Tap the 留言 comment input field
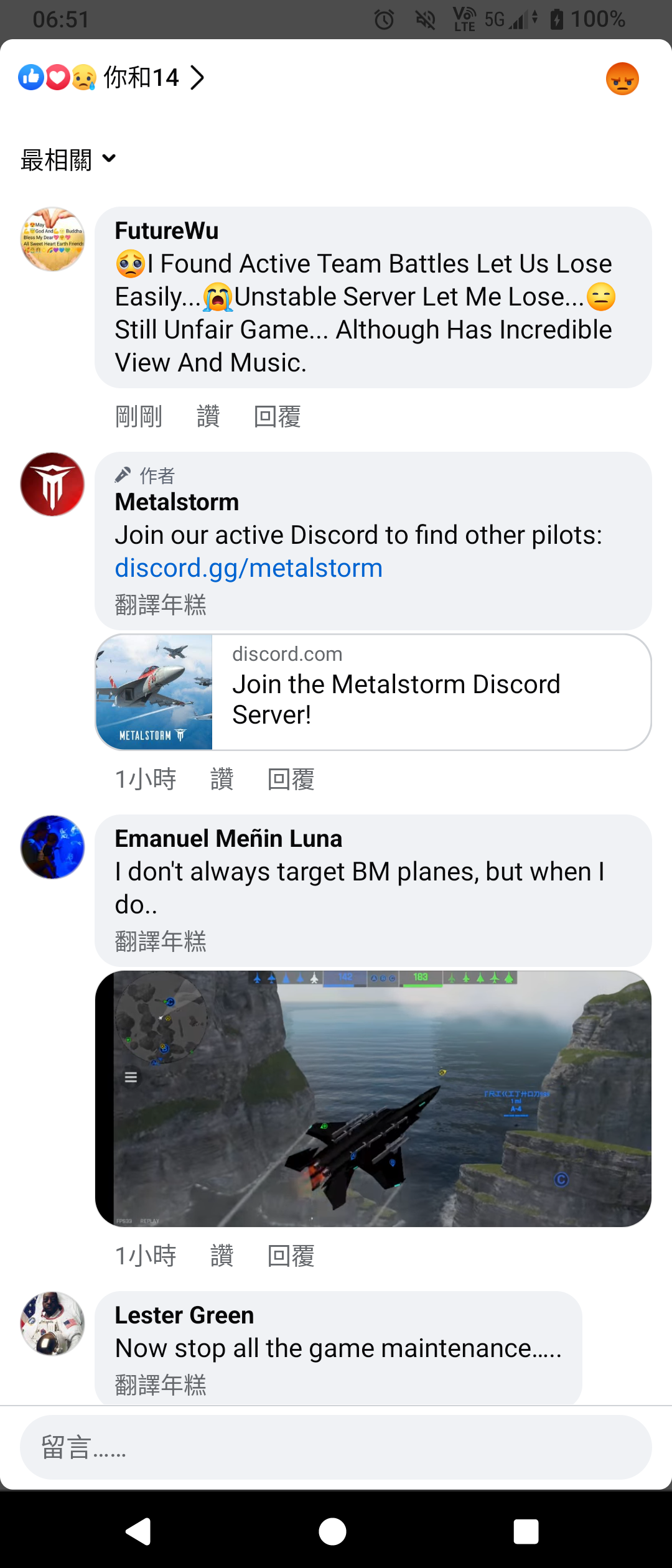This screenshot has width=672, height=1568. tap(336, 1447)
